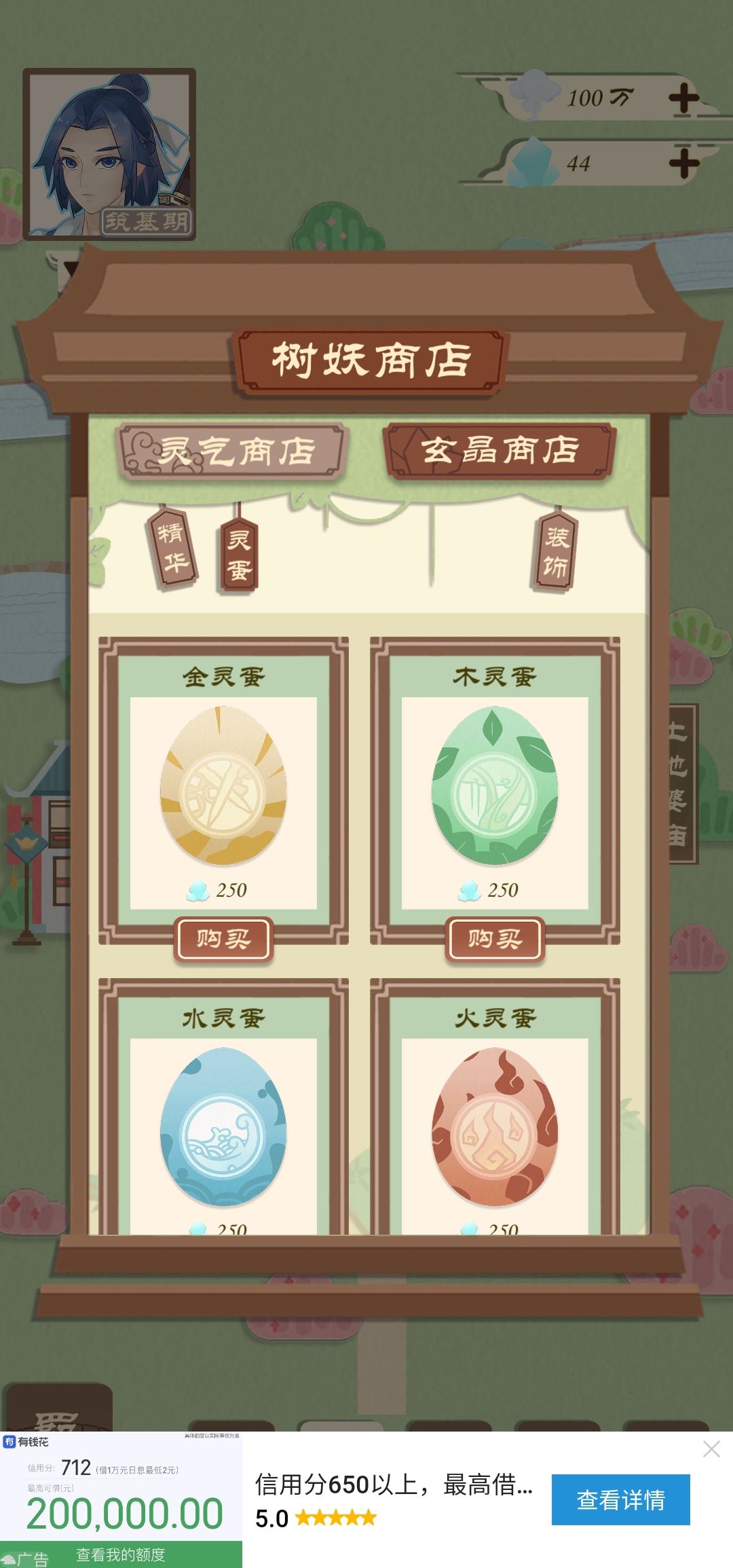
Task: Select the 灵蛋 hanging category tag
Action: pos(239,553)
